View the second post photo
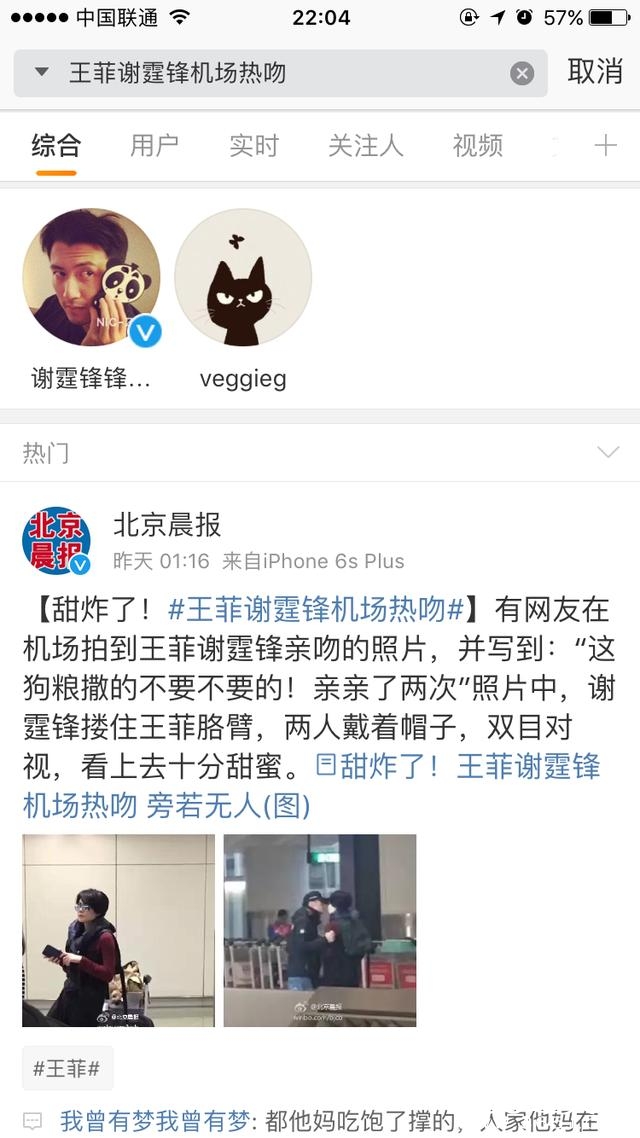640x1138 pixels. click(x=319, y=930)
